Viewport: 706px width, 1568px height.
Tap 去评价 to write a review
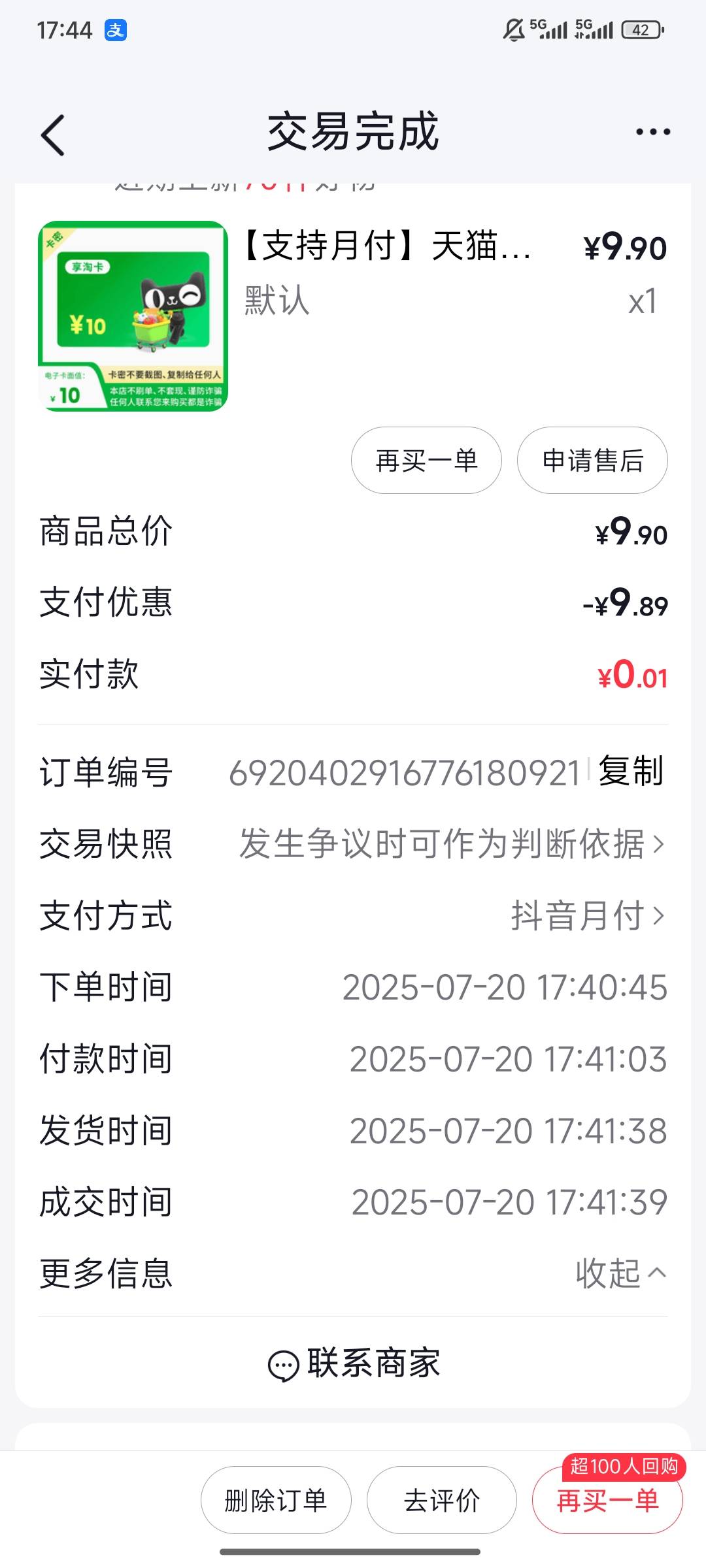point(442,1501)
